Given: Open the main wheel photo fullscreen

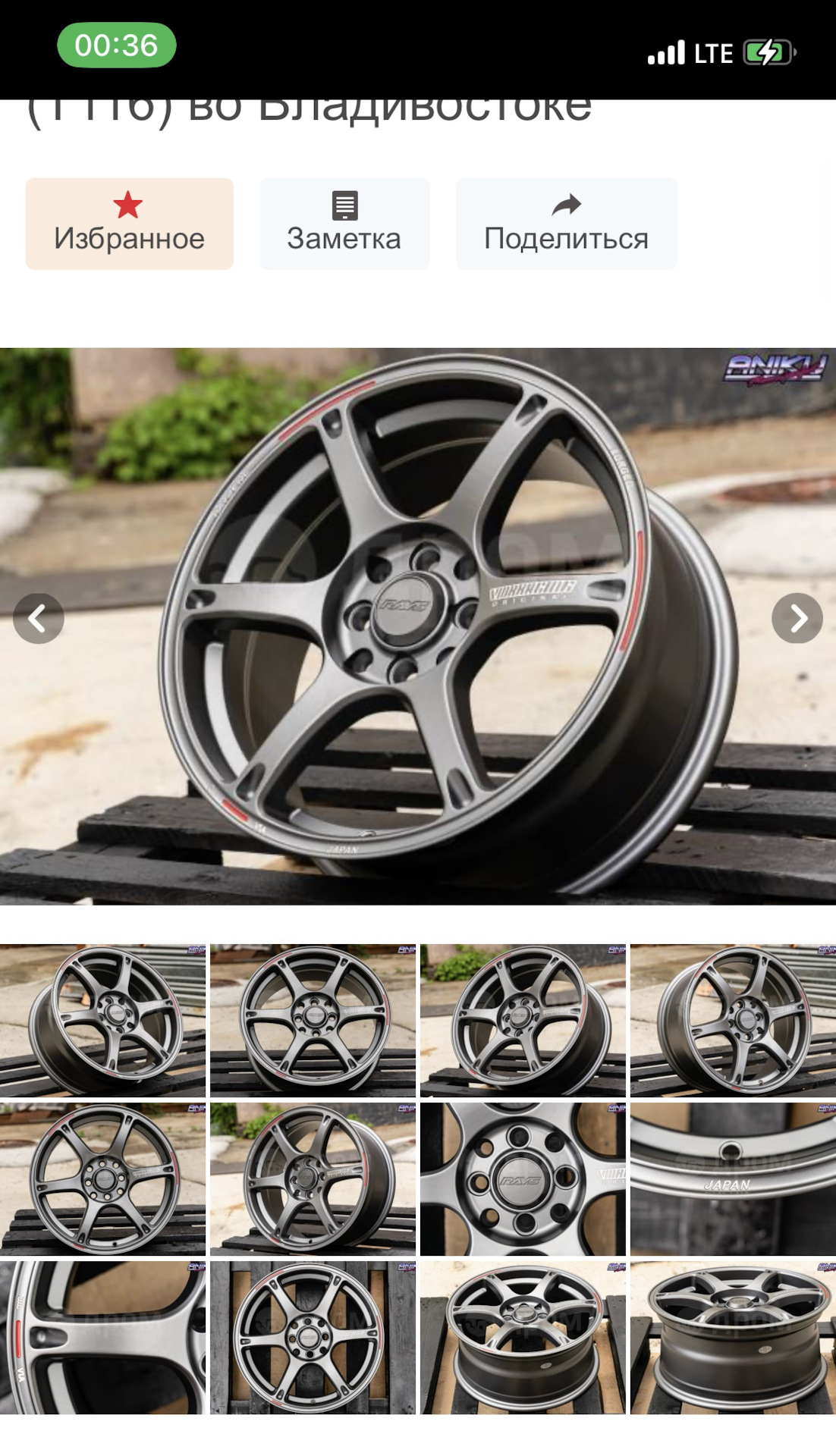Looking at the screenshot, I should (417, 626).
